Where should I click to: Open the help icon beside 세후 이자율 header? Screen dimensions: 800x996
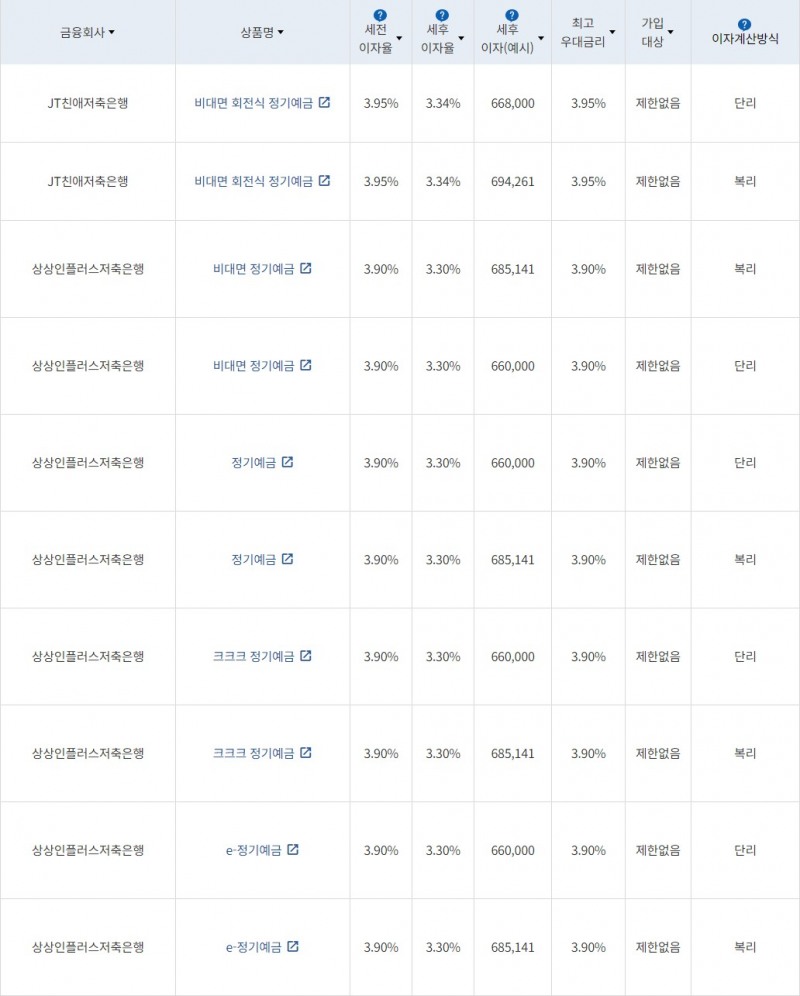(x=443, y=14)
